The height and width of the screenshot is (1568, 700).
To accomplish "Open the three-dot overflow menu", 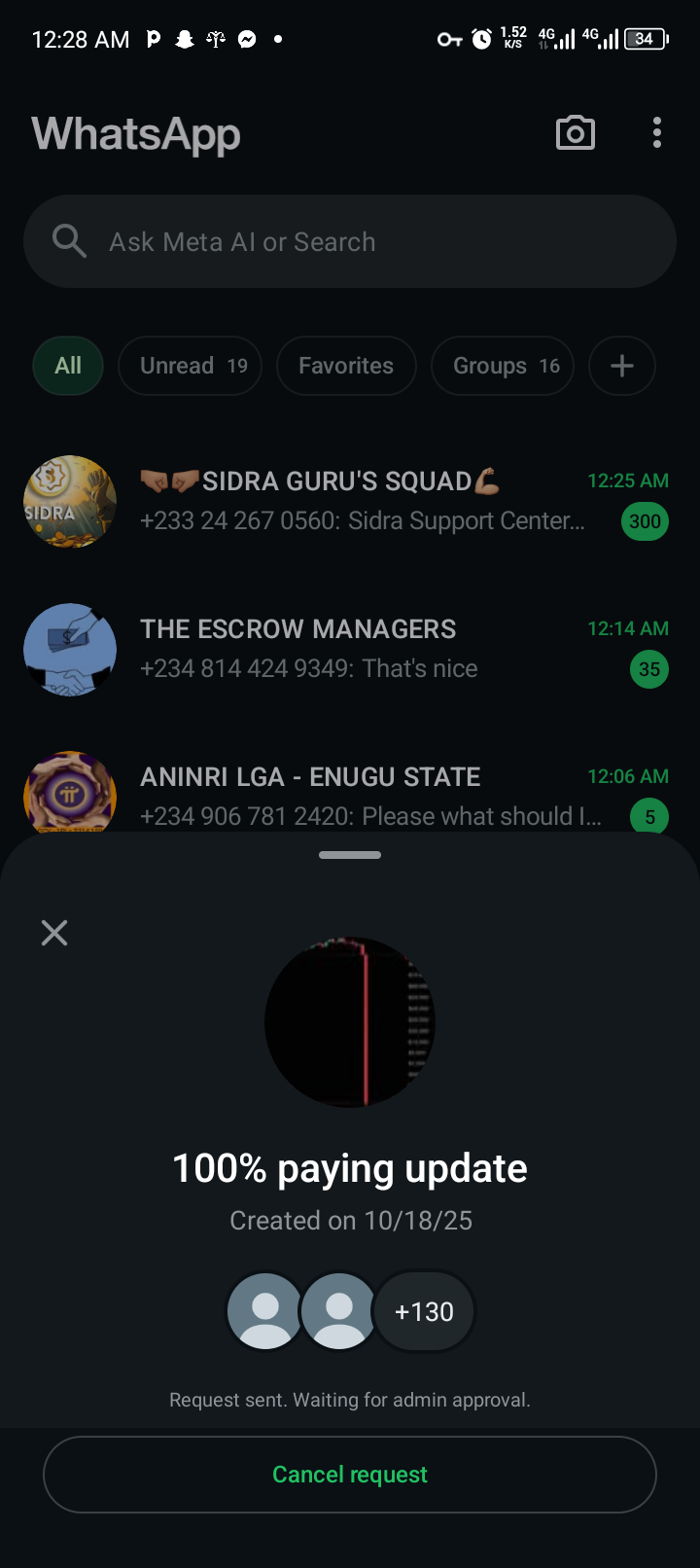I will [x=657, y=133].
